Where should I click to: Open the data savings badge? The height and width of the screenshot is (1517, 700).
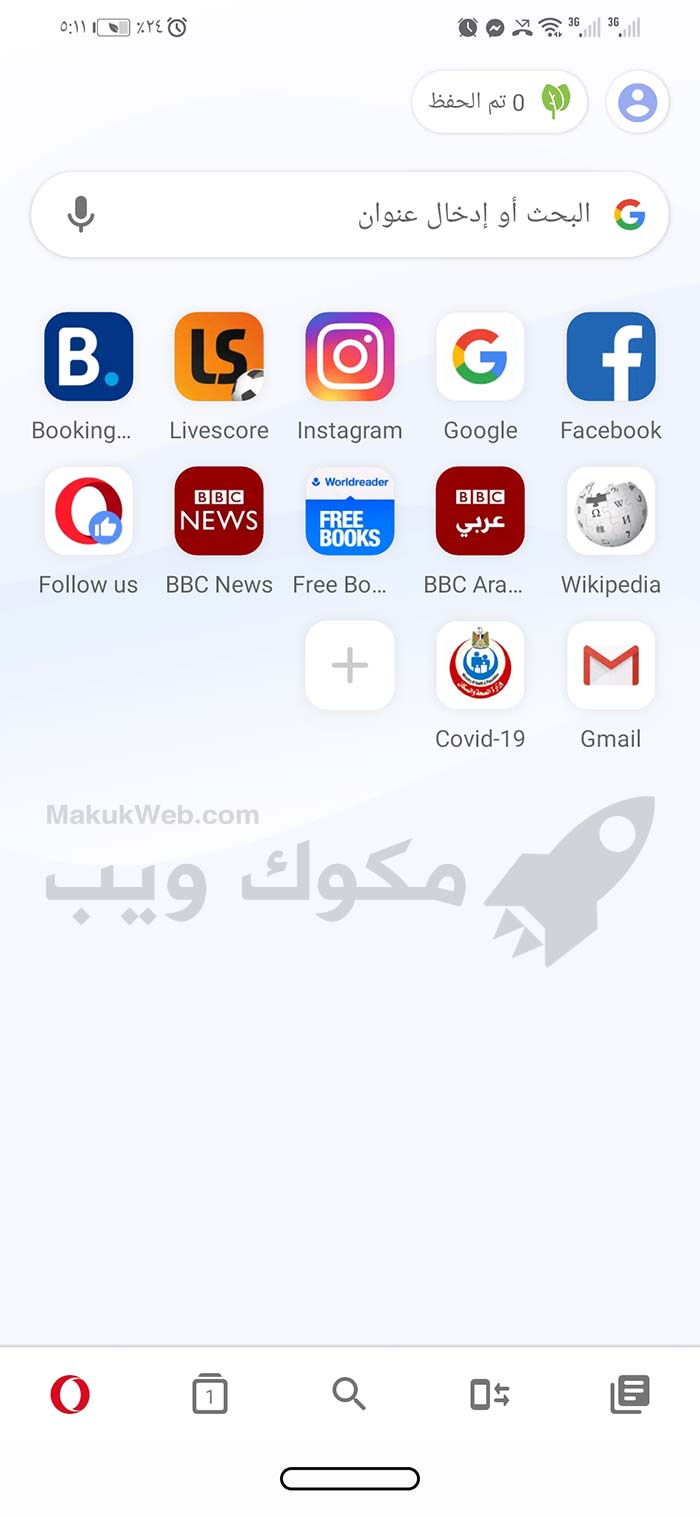(x=499, y=101)
